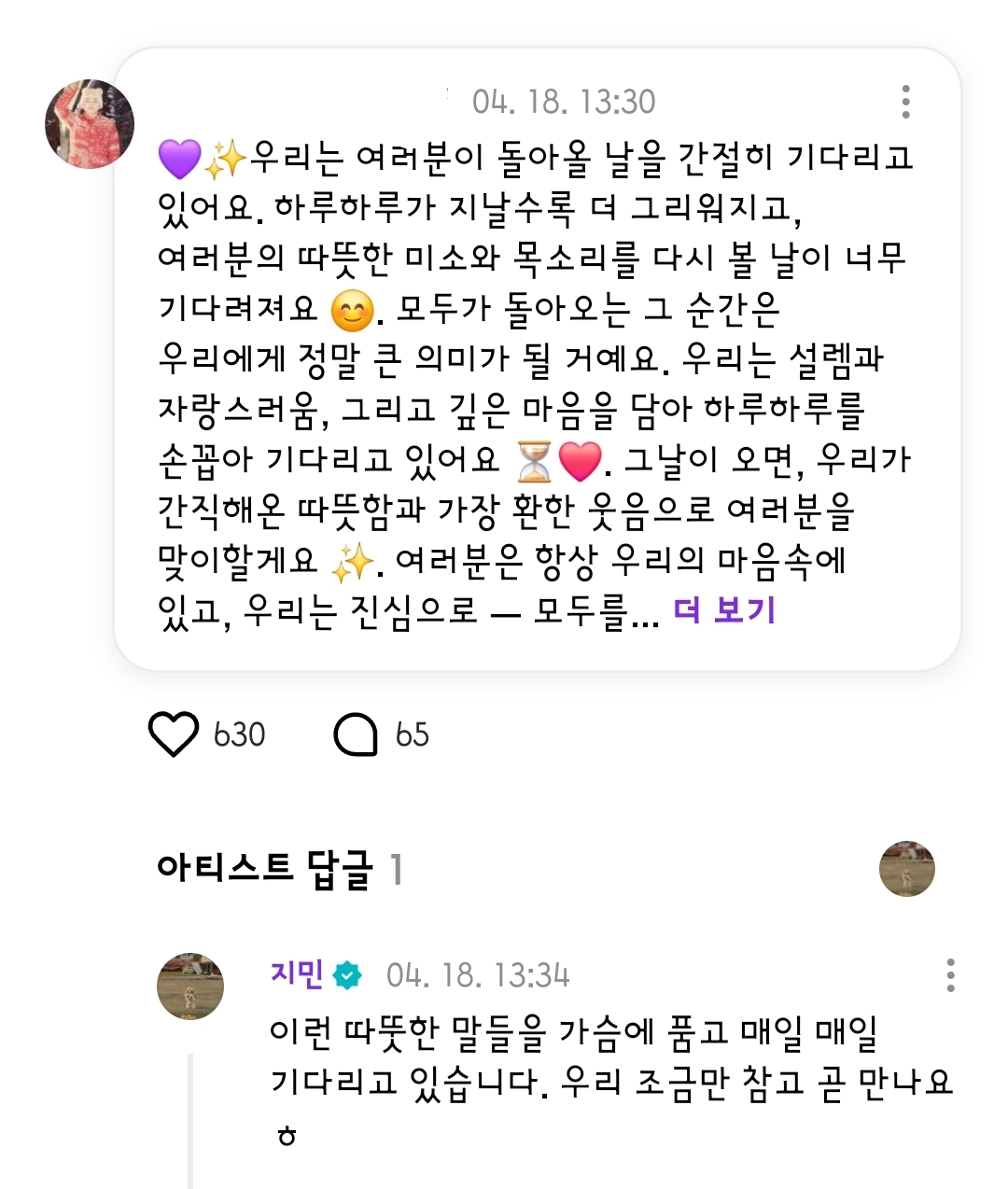Expand the post with 더 보기
Screen dimensions: 1008x1189
point(724,610)
